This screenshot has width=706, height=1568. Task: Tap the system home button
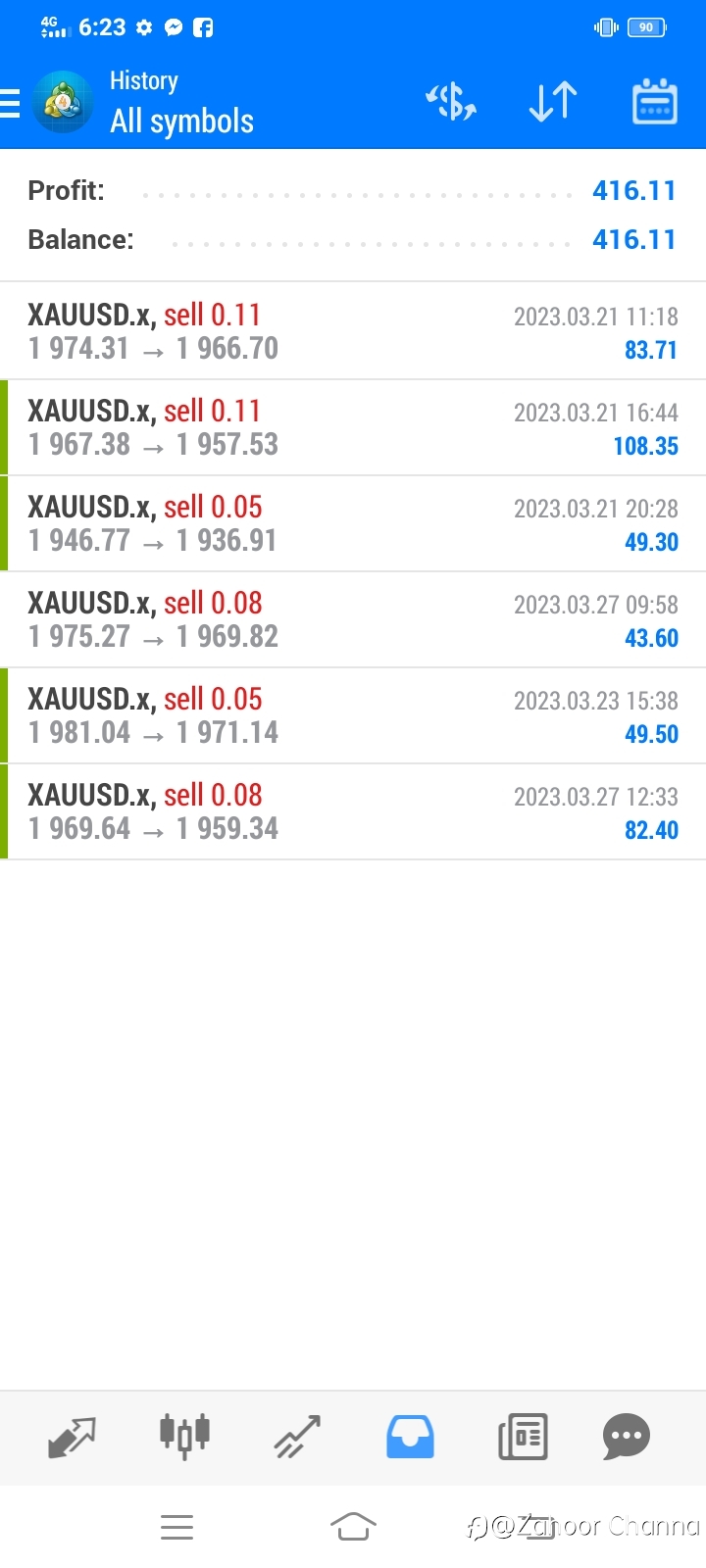[353, 1526]
